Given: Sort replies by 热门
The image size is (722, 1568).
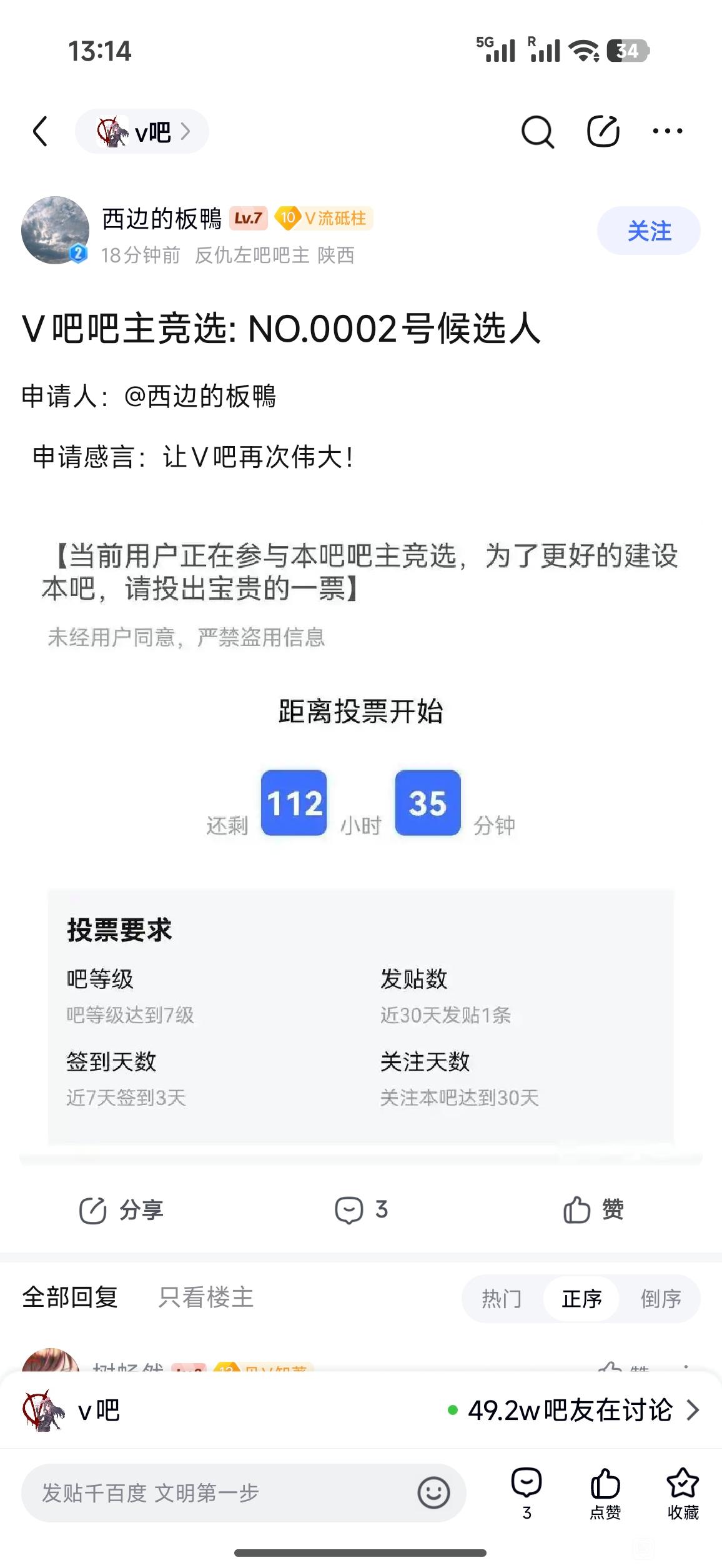Looking at the screenshot, I should click(502, 1299).
